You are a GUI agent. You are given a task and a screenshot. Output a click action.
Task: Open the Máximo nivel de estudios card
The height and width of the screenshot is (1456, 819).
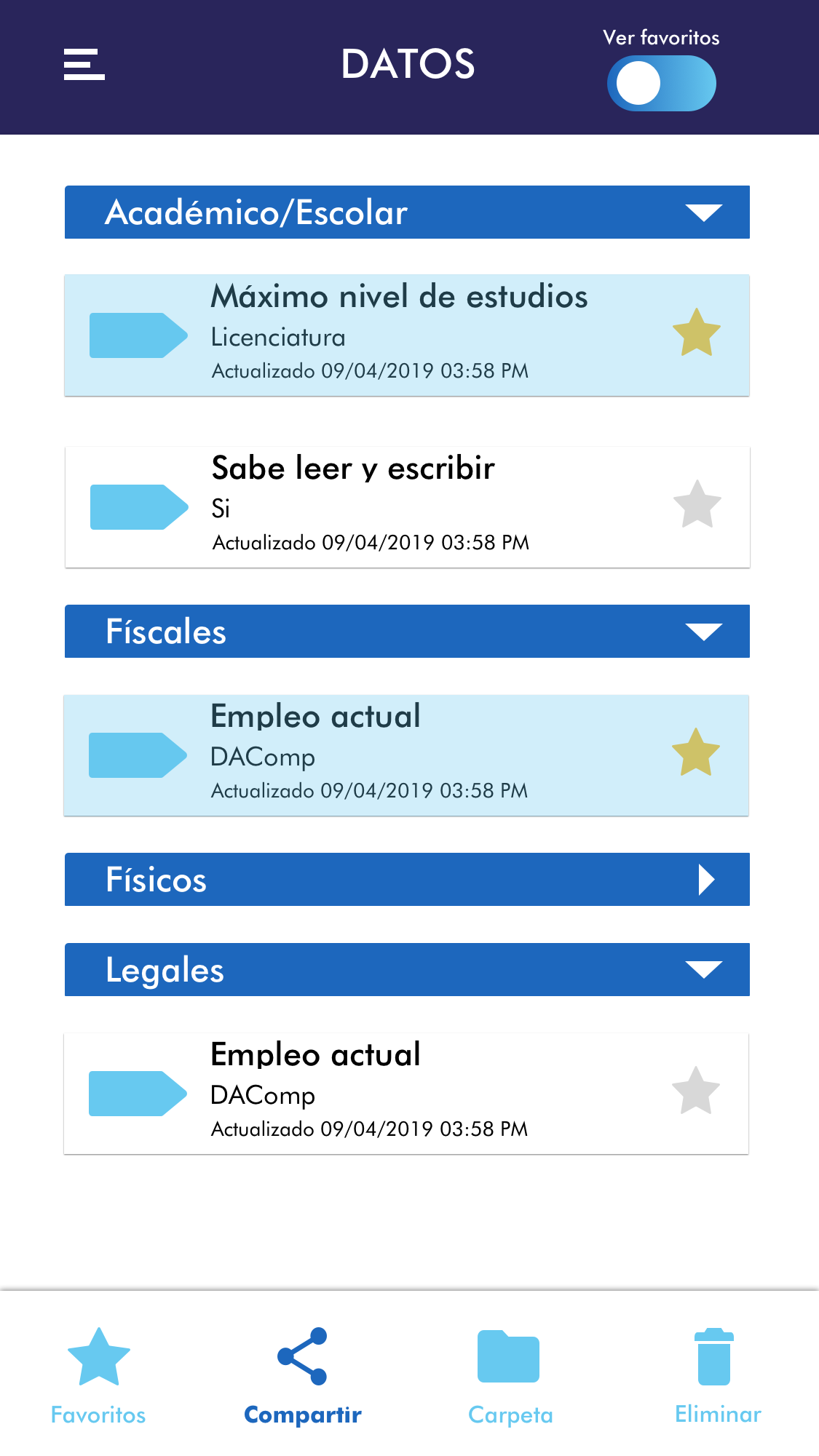399,335
